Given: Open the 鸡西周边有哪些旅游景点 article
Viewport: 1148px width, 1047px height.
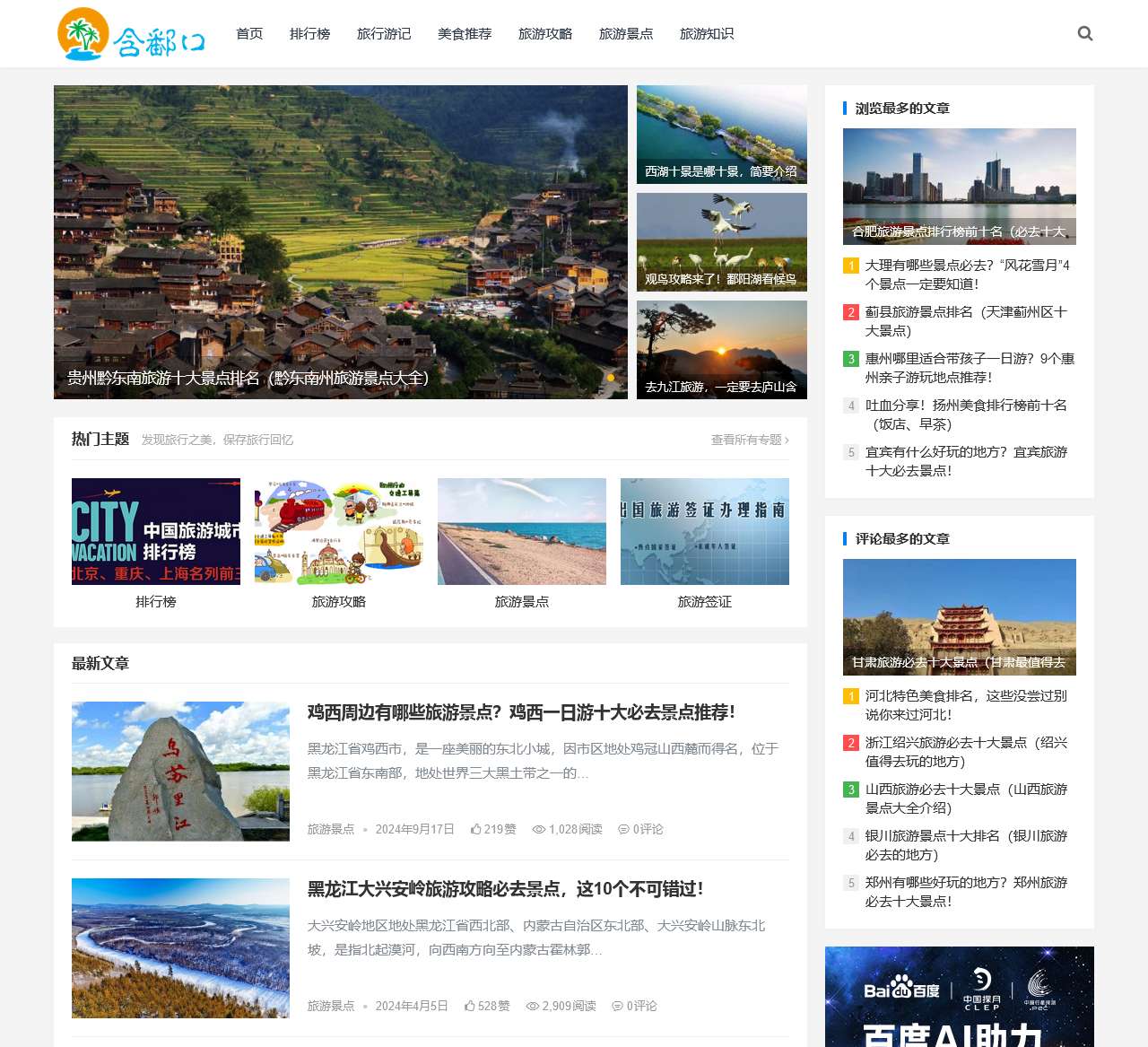Looking at the screenshot, I should (x=521, y=712).
